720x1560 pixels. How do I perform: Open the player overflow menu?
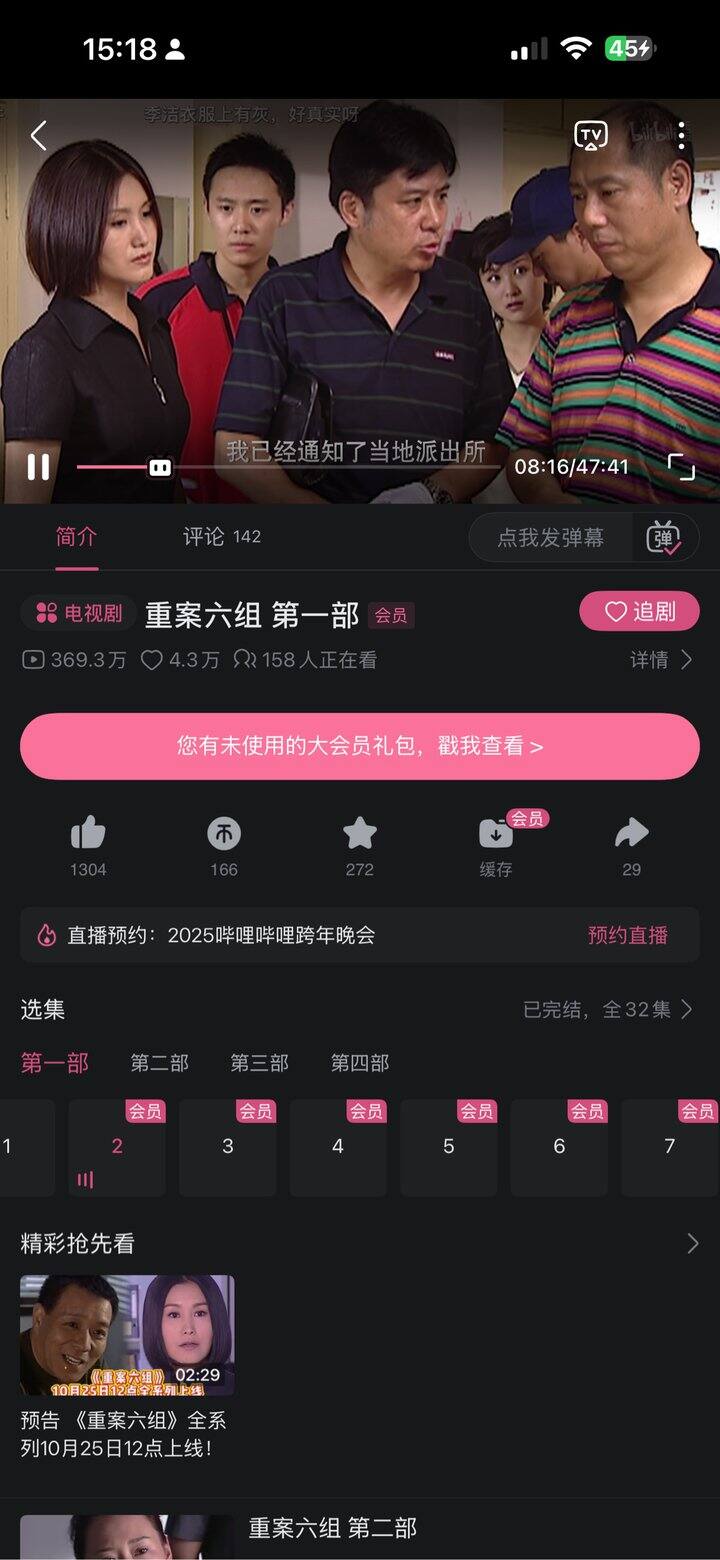[681, 135]
